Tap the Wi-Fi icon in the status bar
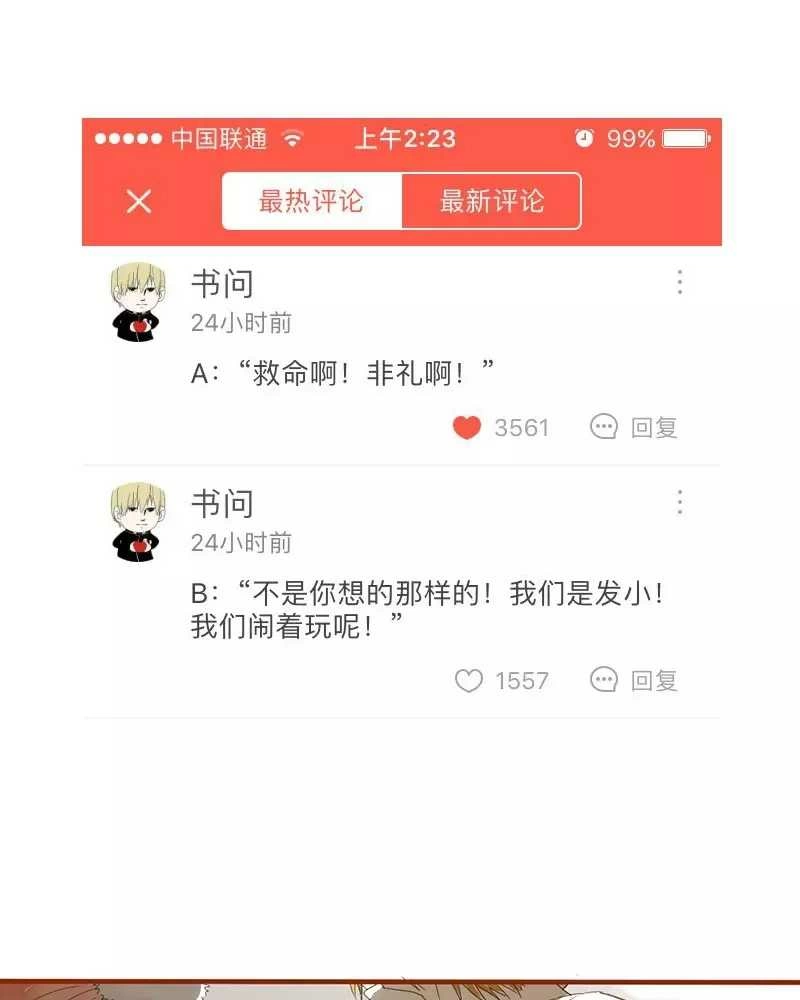The height and width of the screenshot is (1000, 800). 290,140
